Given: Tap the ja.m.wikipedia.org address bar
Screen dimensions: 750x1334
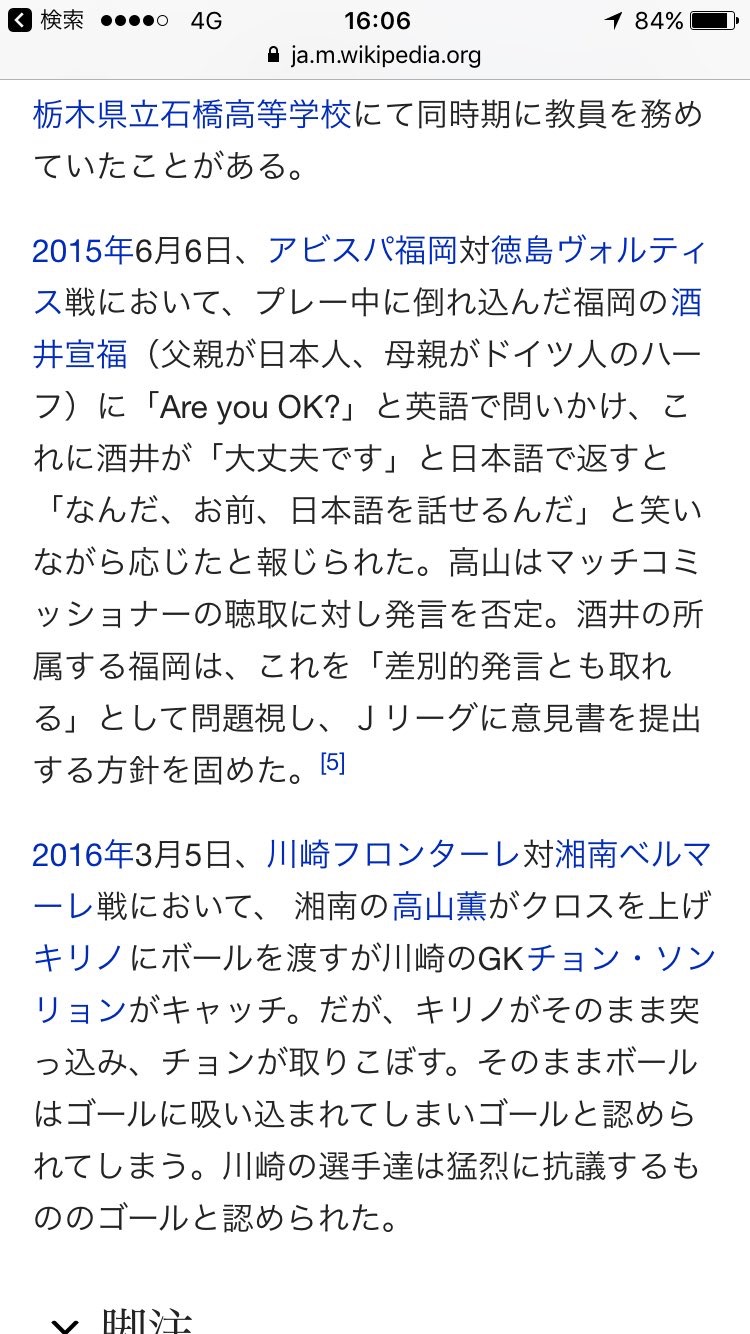Looking at the screenshot, I should pyautogui.click(x=375, y=55).
